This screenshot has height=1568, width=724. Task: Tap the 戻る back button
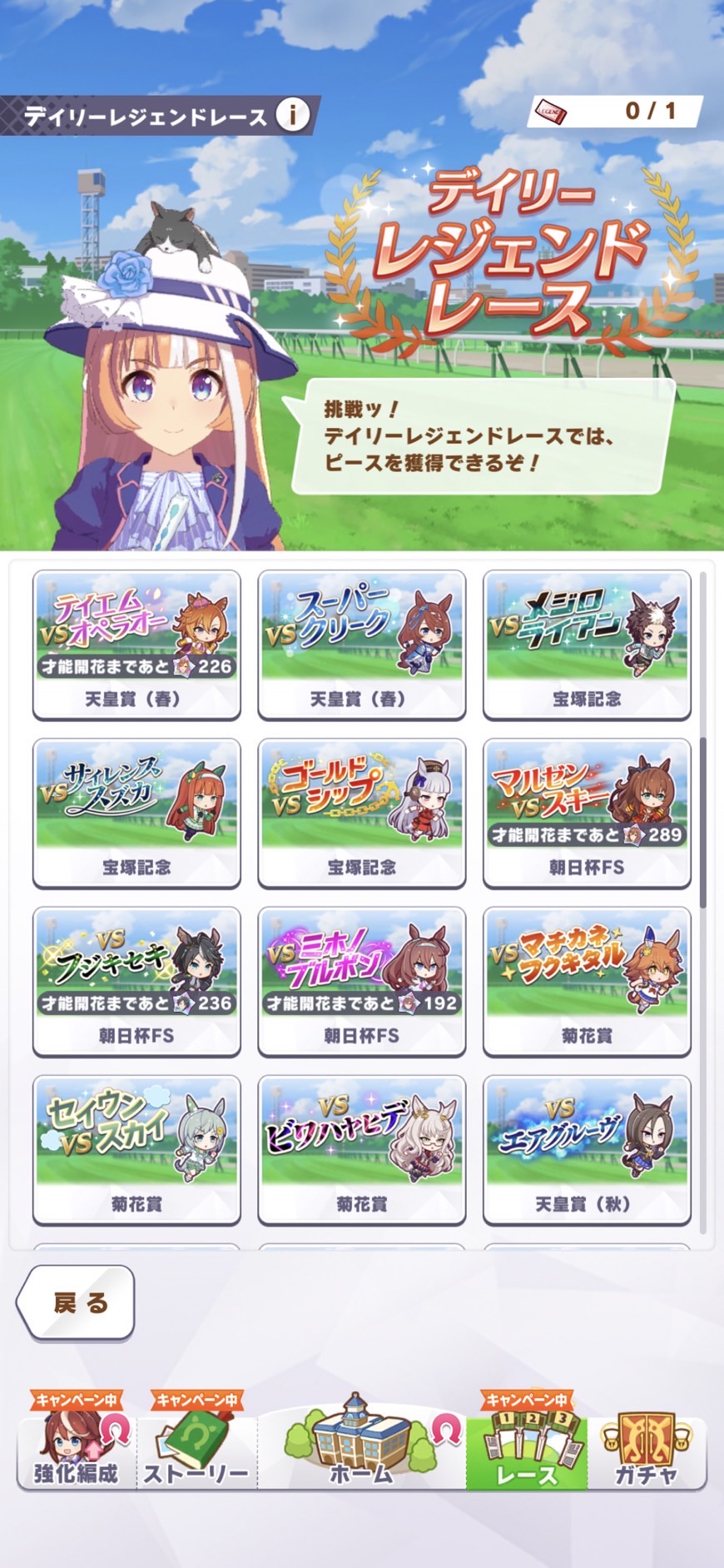[77, 1303]
